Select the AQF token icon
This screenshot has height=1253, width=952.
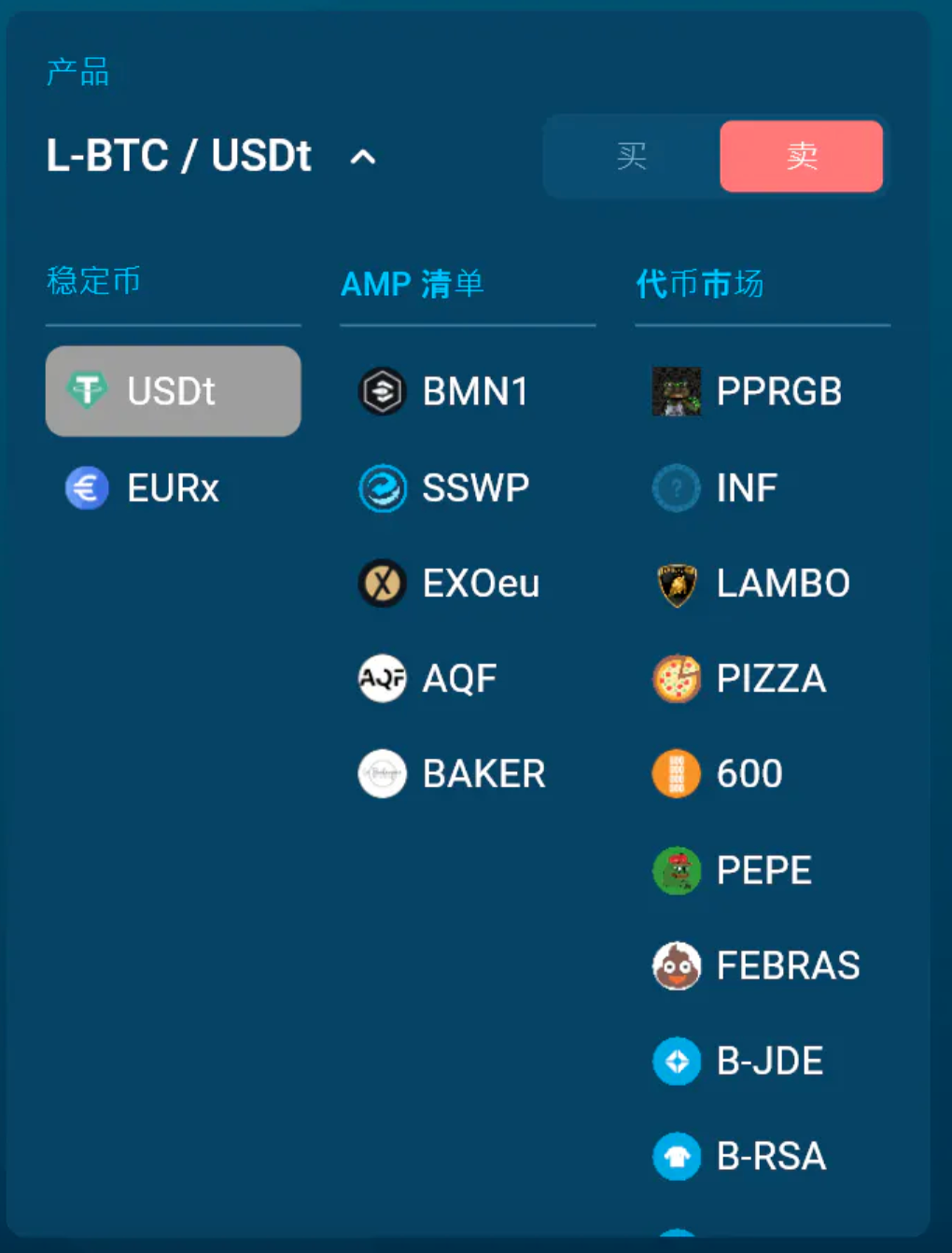[382, 679]
